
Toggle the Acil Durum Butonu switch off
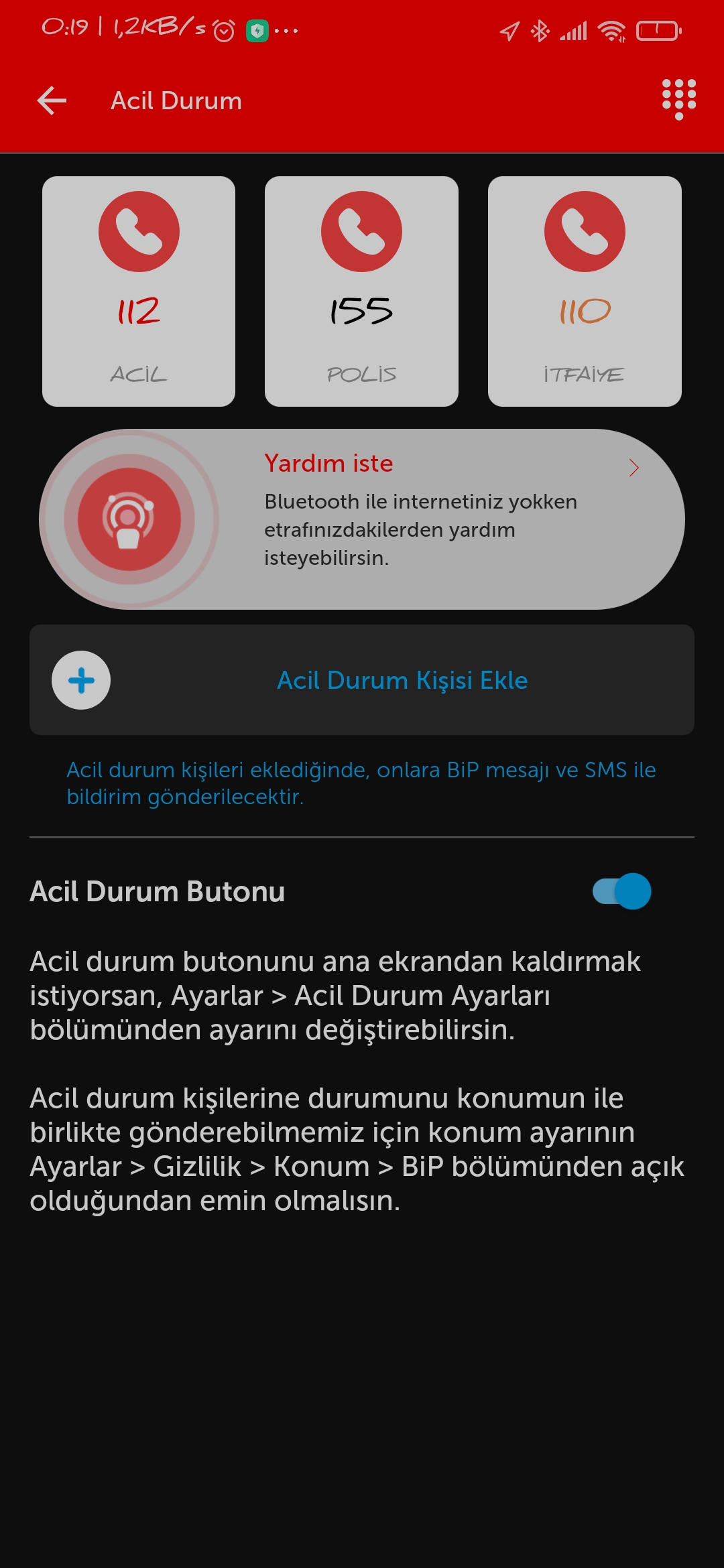tap(622, 891)
